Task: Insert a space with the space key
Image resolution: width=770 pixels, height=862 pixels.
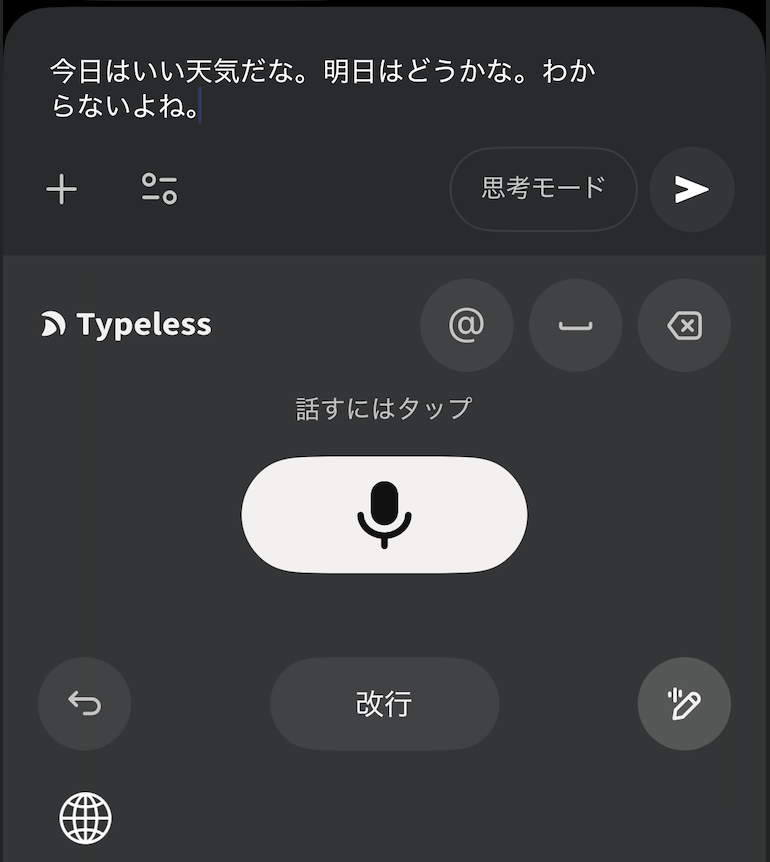Action: coord(575,325)
